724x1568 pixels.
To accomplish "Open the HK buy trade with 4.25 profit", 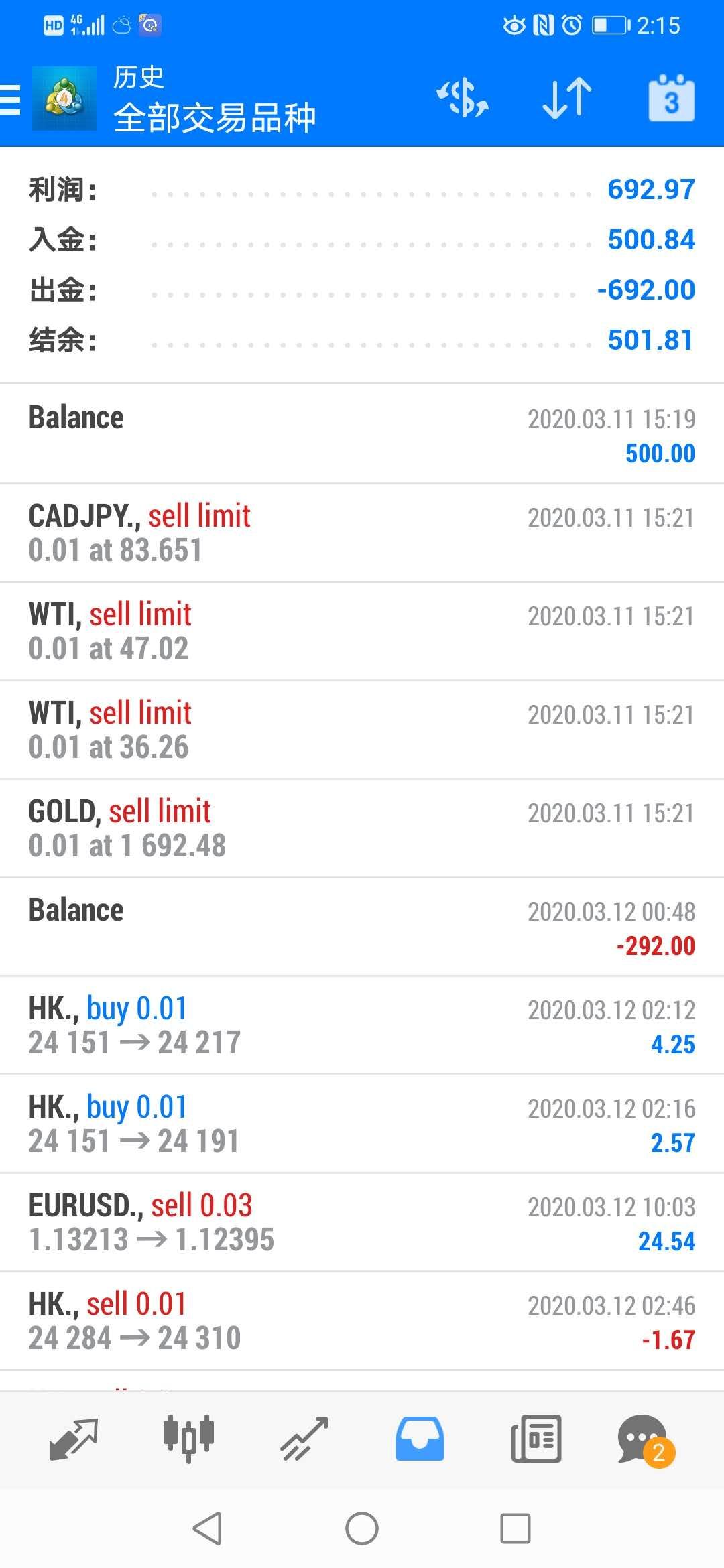I will tap(362, 1025).
